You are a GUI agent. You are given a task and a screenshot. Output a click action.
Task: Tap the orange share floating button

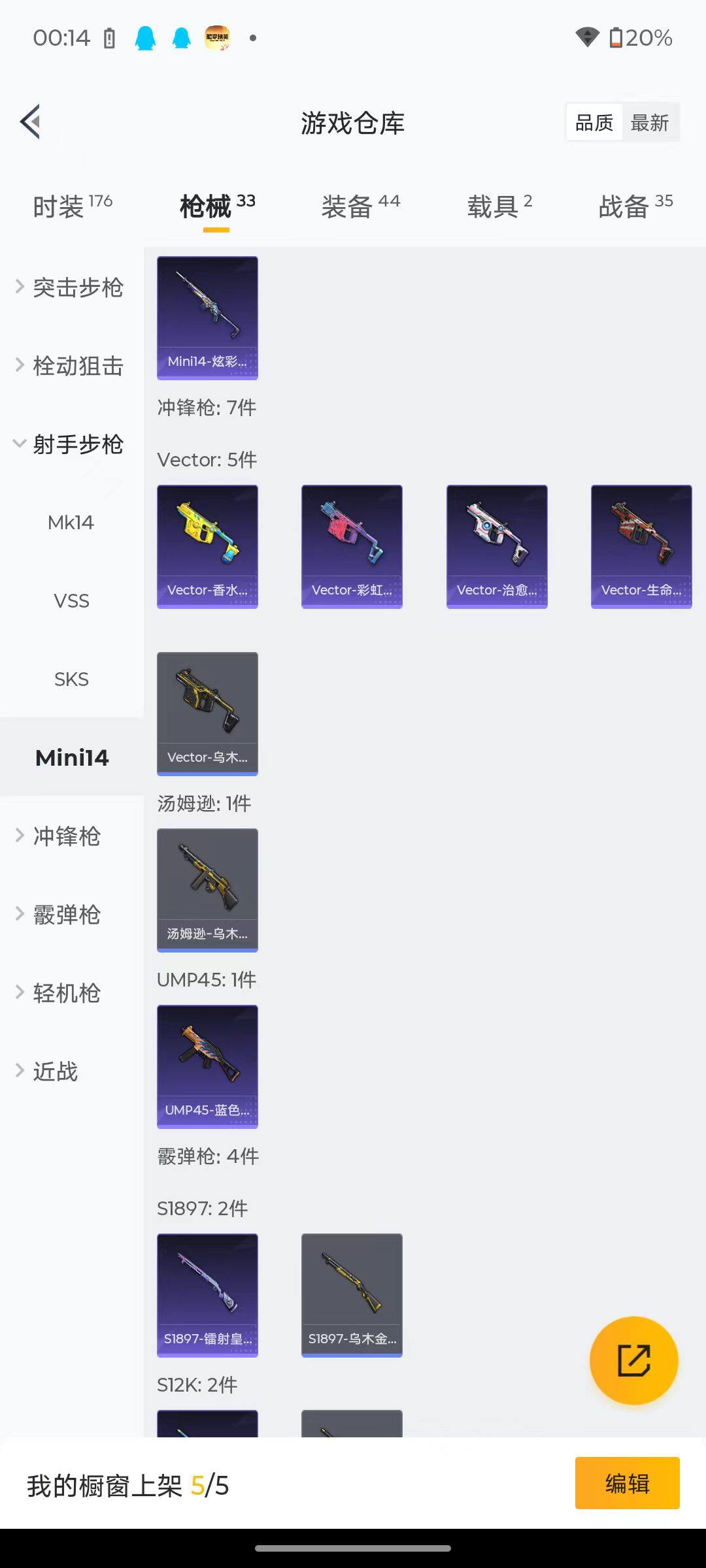point(633,1360)
